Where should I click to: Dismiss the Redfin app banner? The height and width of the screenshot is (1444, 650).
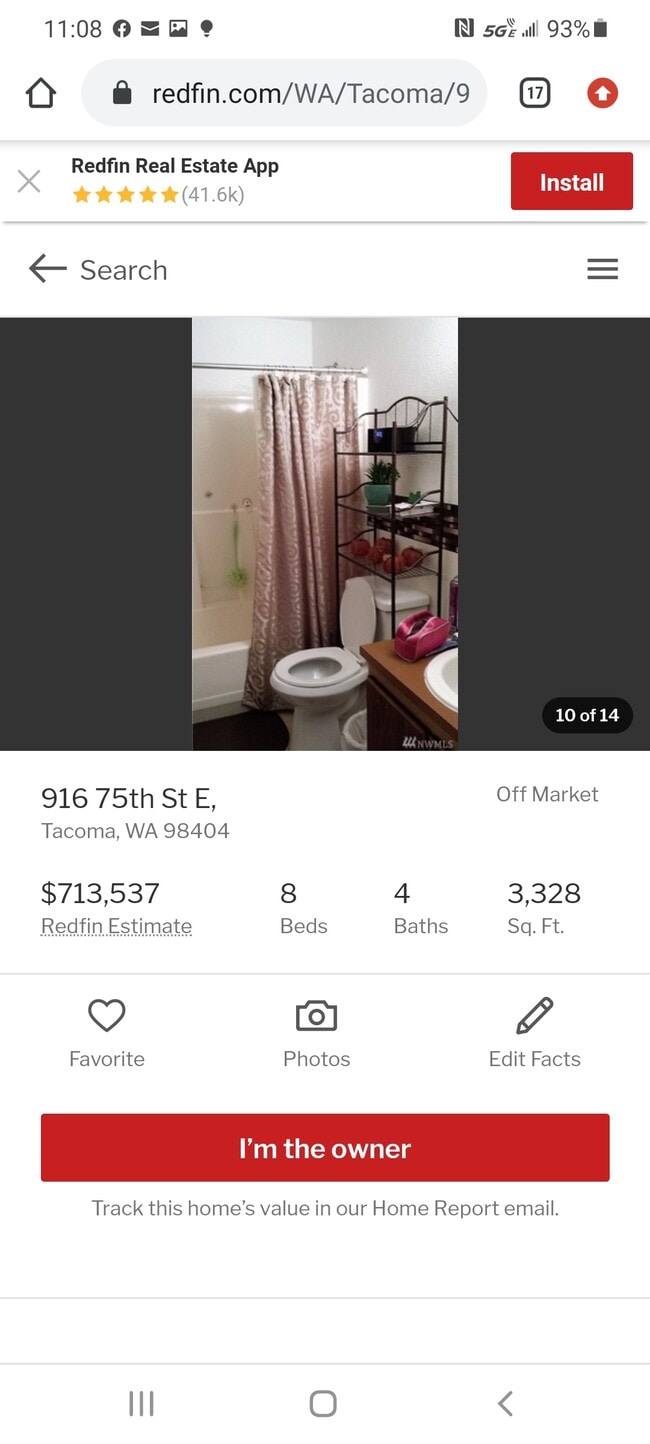tap(29, 181)
